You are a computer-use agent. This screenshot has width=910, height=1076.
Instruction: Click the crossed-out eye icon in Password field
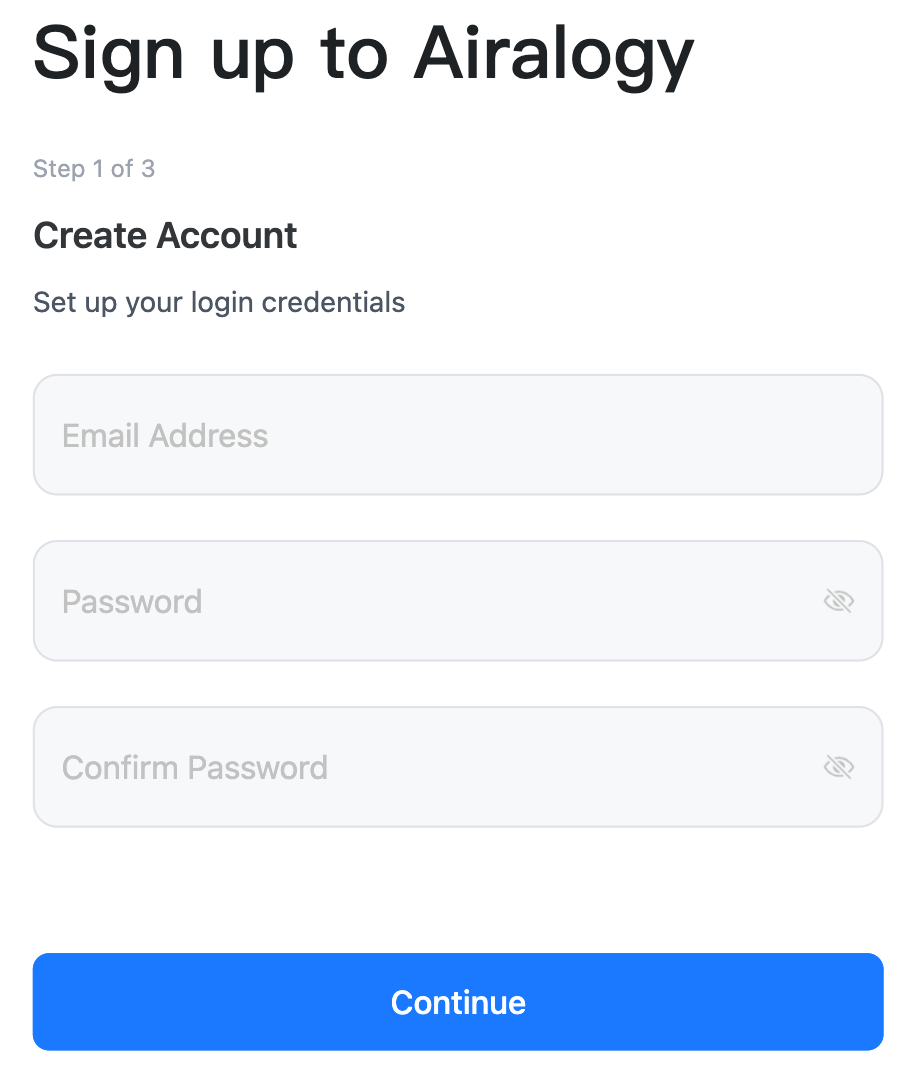coord(838,601)
